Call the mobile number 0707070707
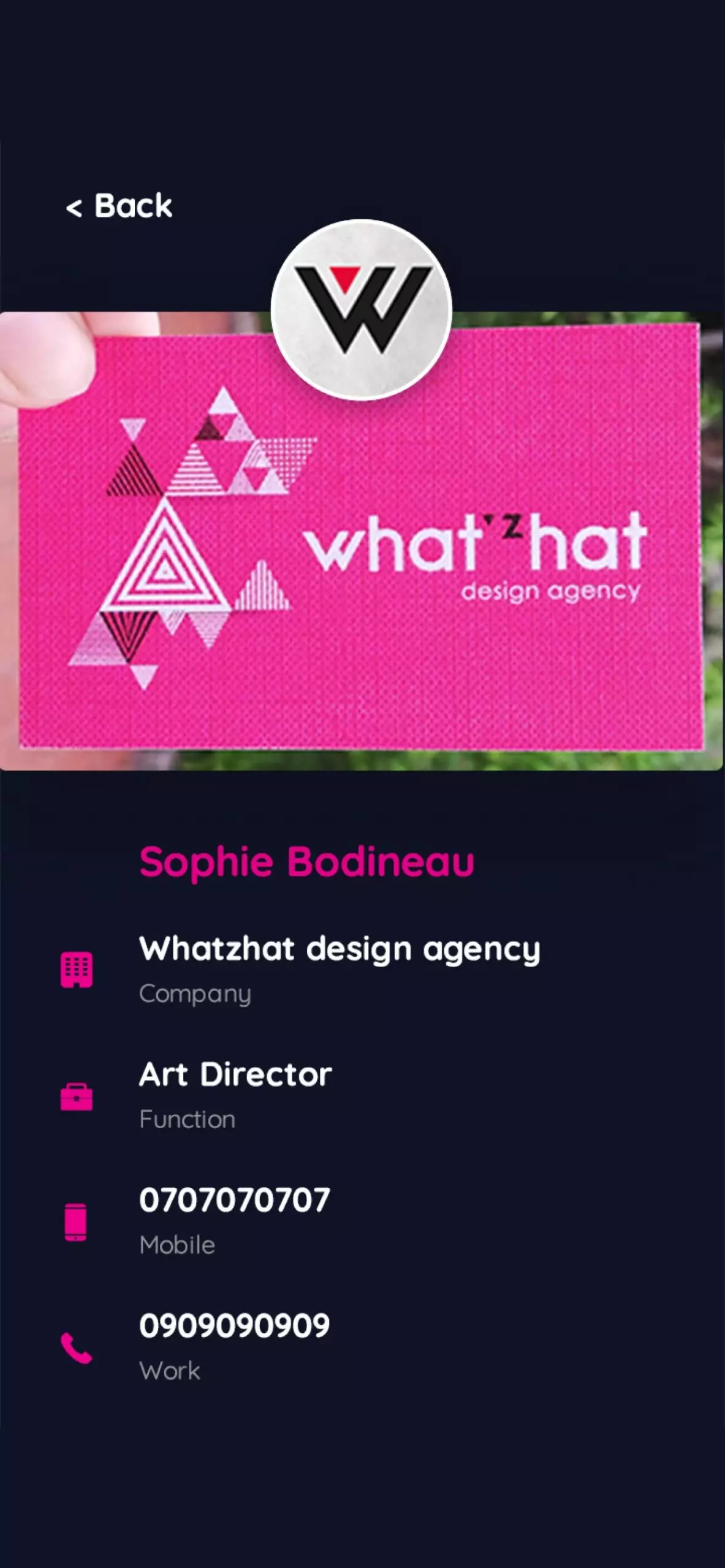 (x=234, y=1199)
